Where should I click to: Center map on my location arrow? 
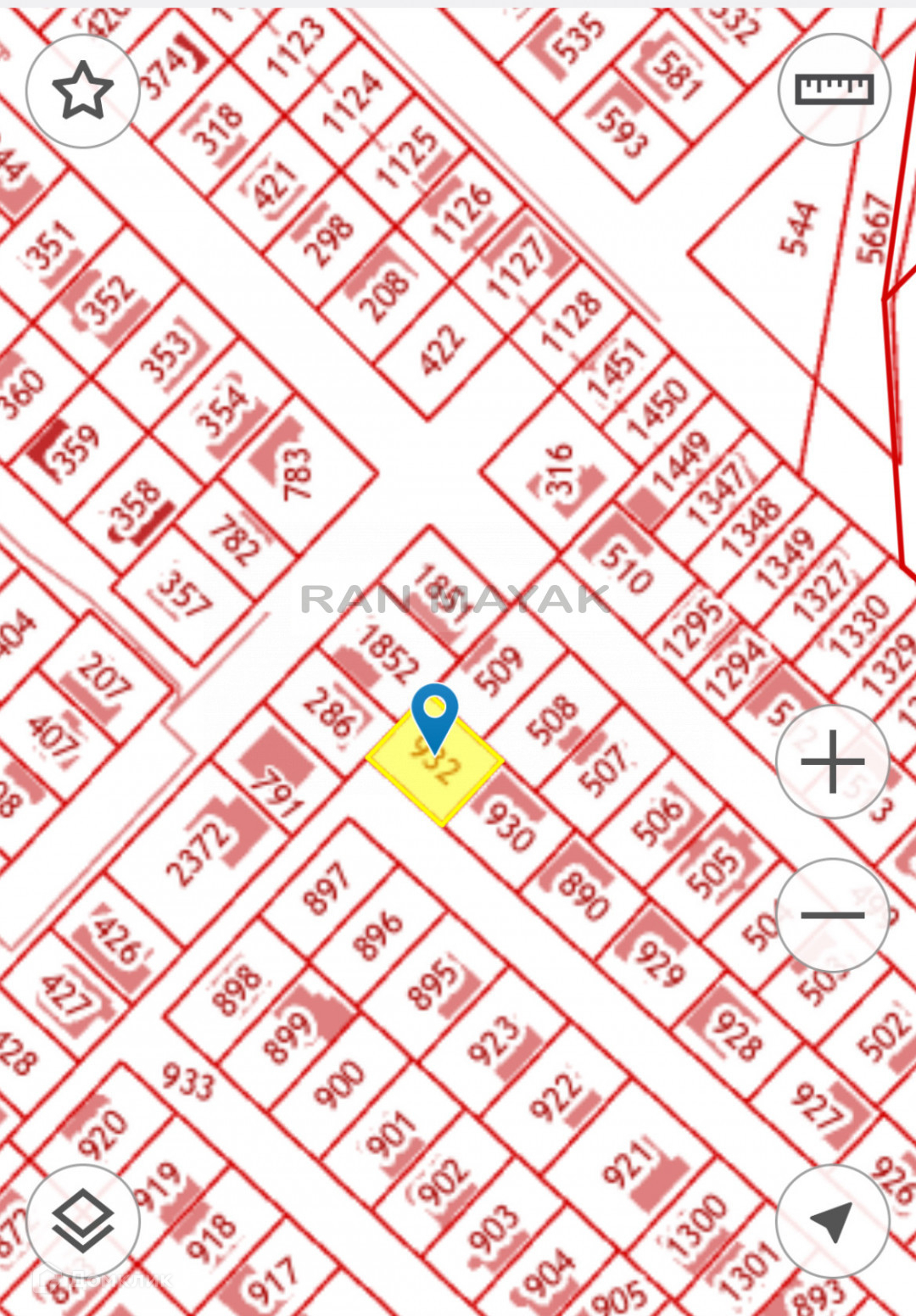click(833, 1221)
